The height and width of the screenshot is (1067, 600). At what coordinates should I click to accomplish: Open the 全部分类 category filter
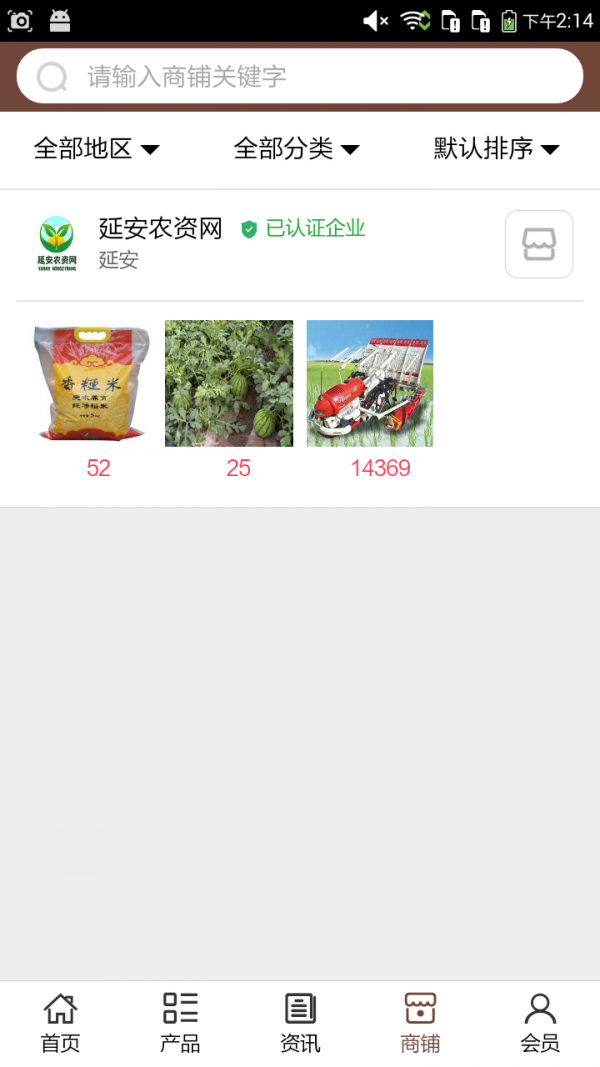[x=296, y=149]
